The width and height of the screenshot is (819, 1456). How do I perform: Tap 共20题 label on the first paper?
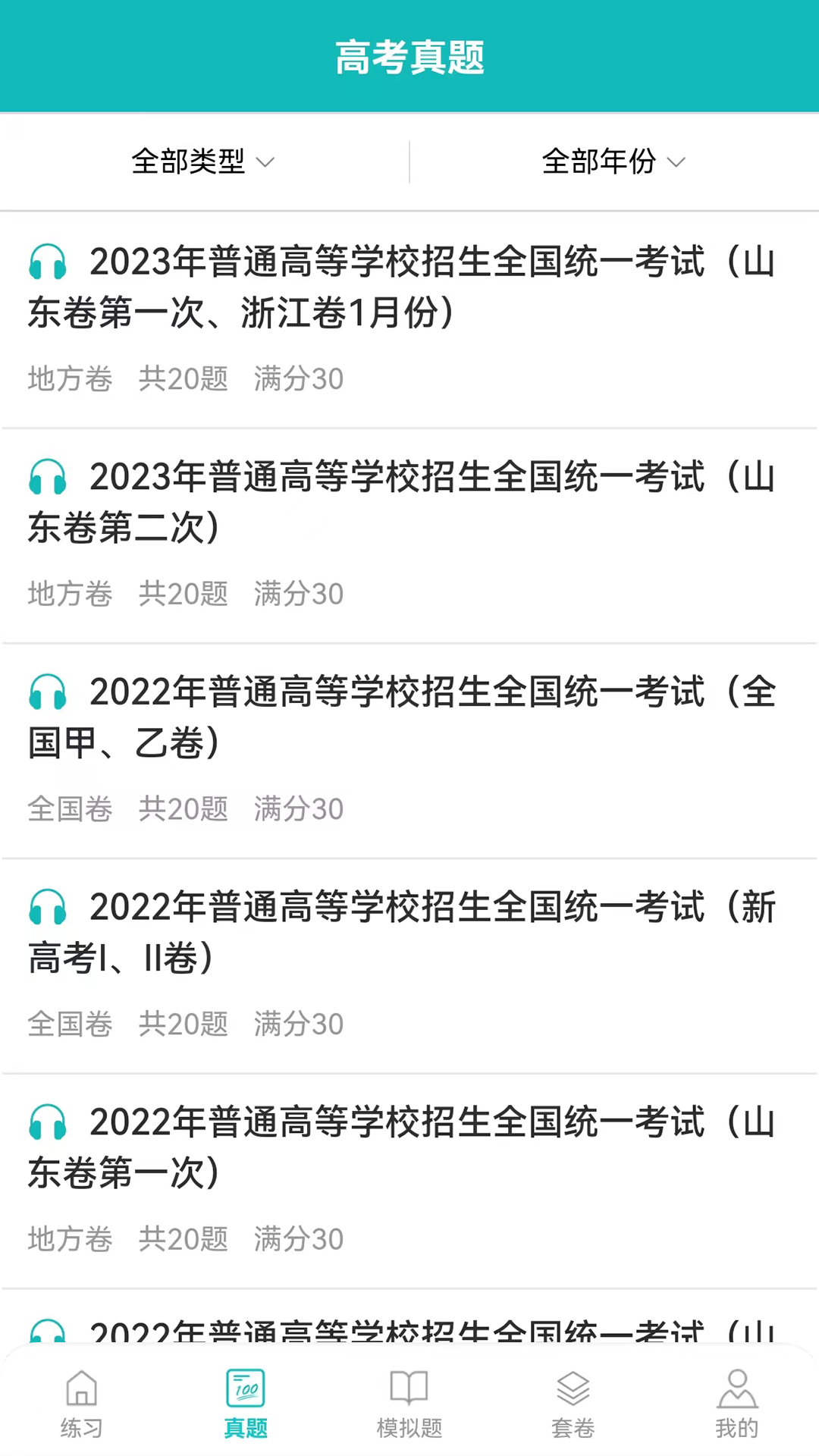(184, 378)
